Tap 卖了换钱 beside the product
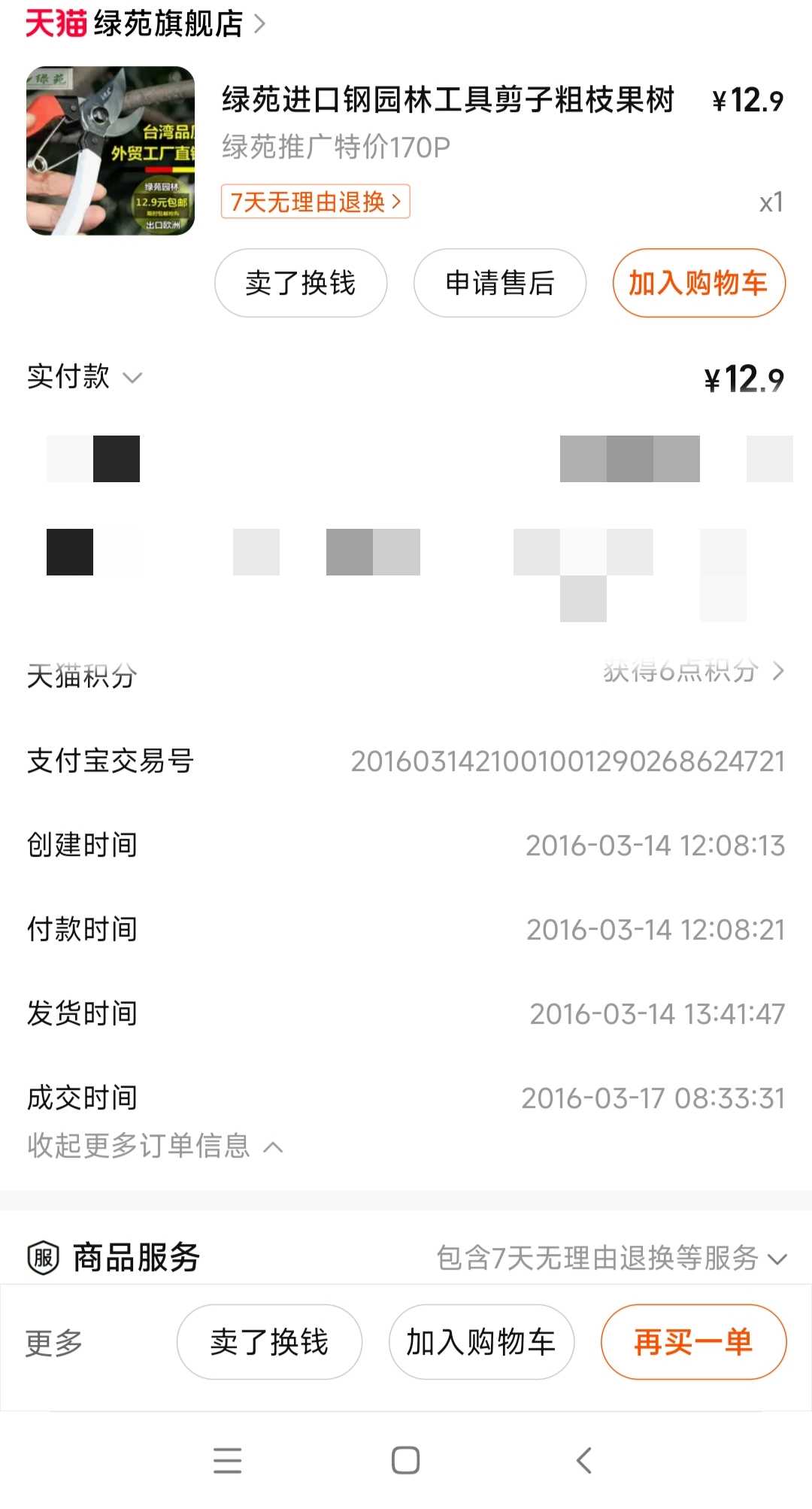812x1509 pixels. point(301,283)
